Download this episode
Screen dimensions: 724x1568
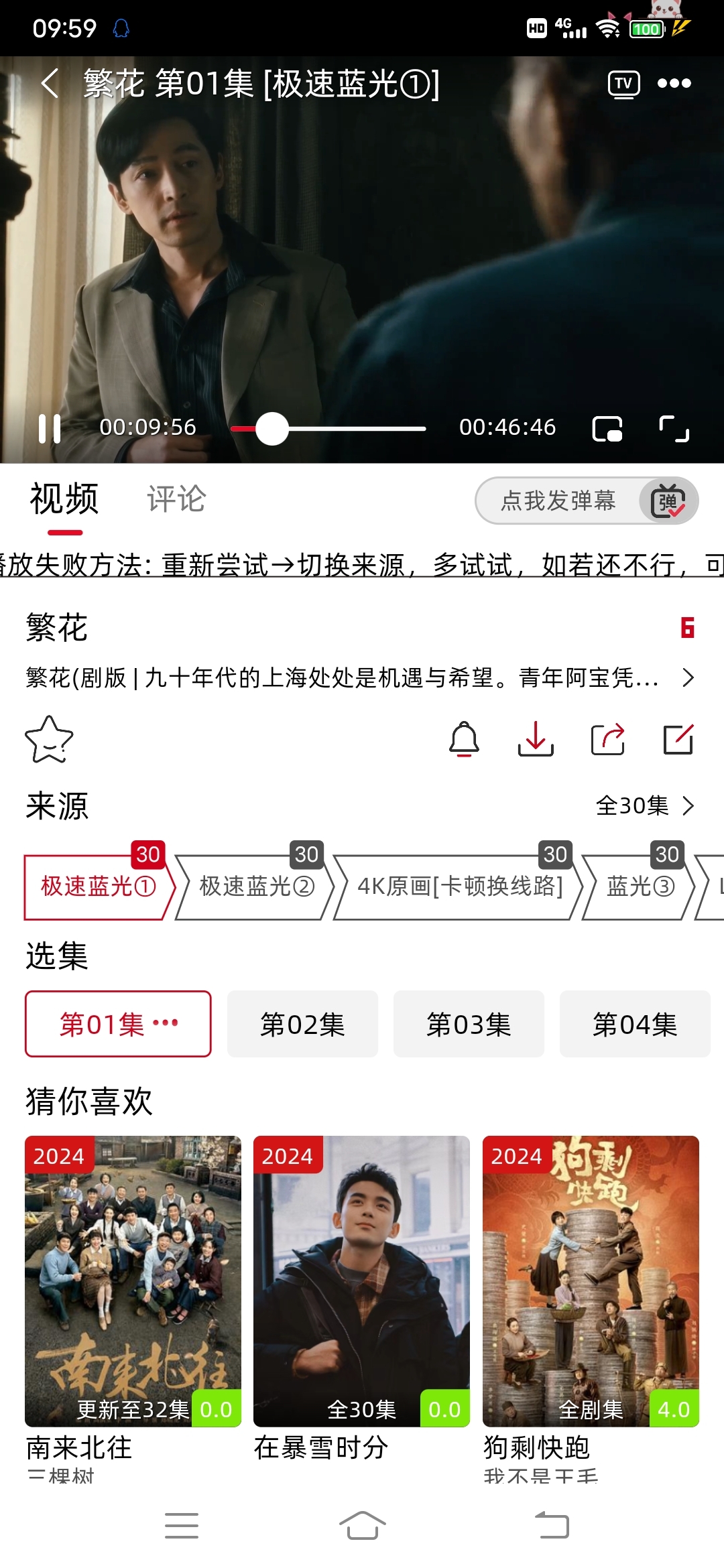pos(536,739)
